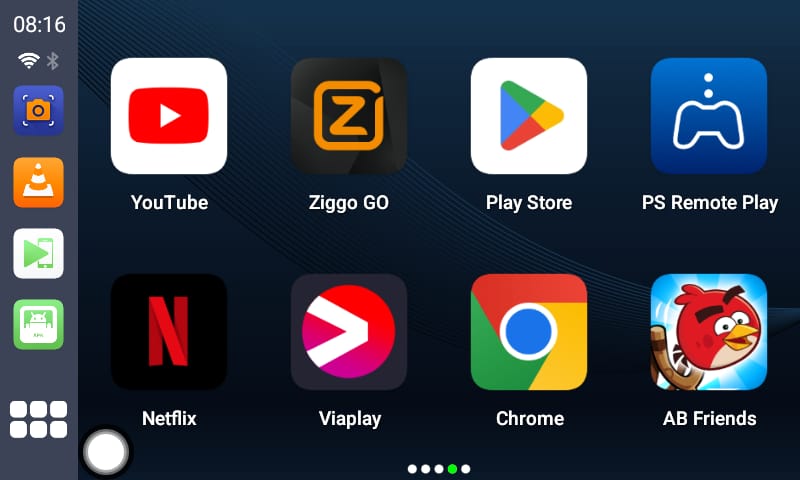Tap the floating round assistive button
800x480 pixels.
[x=105, y=453]
